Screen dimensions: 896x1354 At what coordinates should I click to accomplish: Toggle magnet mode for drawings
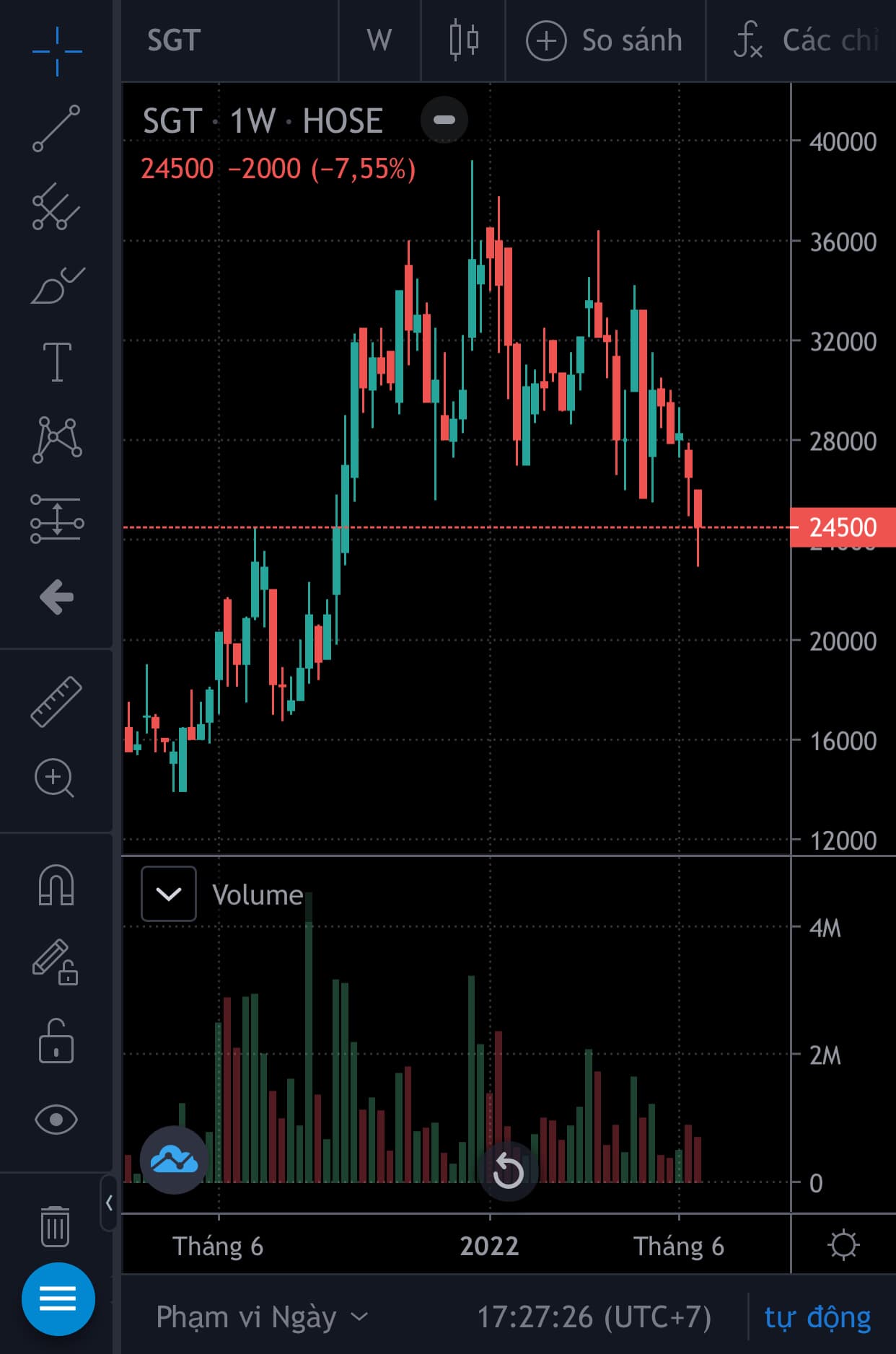[56, 885]
